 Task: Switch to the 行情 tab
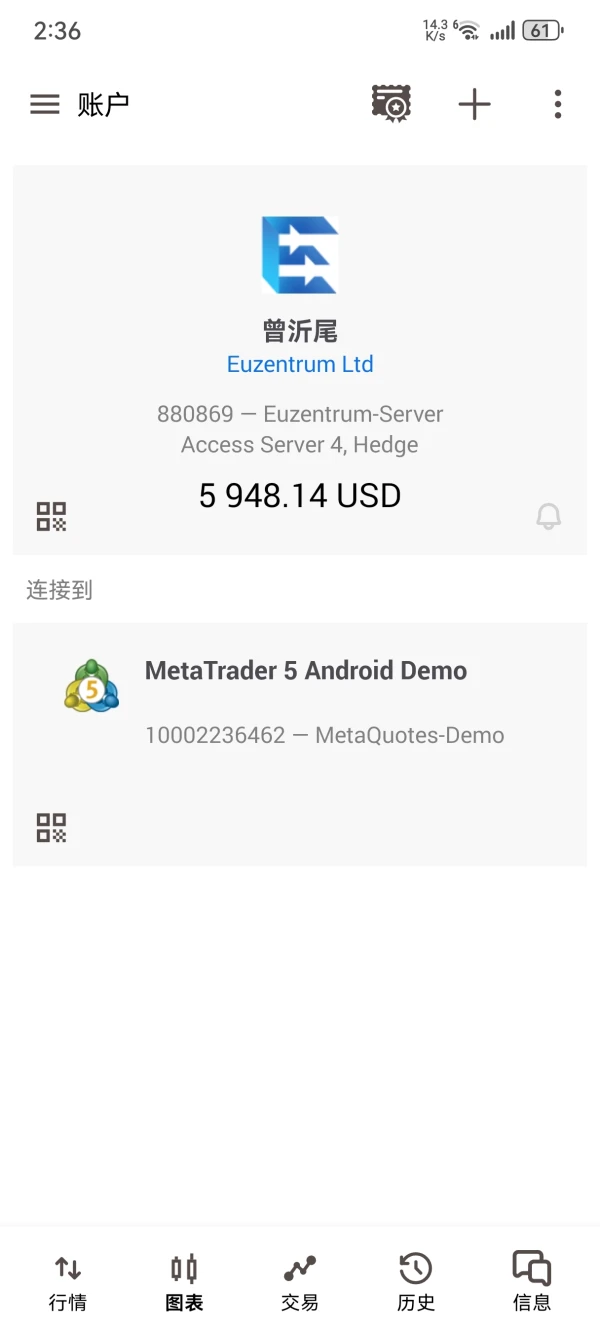click(x=68, y=1282)
